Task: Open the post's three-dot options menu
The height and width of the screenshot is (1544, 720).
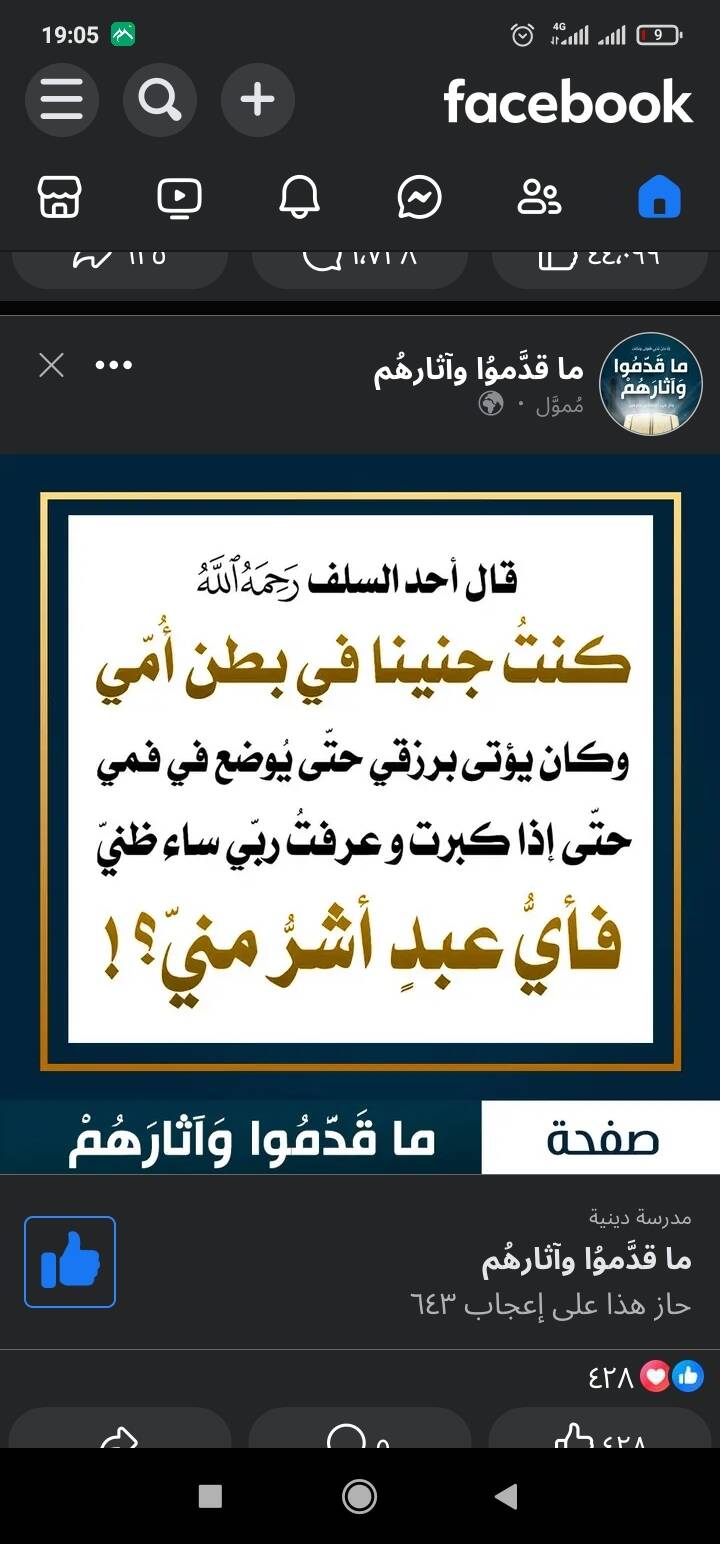Action: tap(113, 366)
